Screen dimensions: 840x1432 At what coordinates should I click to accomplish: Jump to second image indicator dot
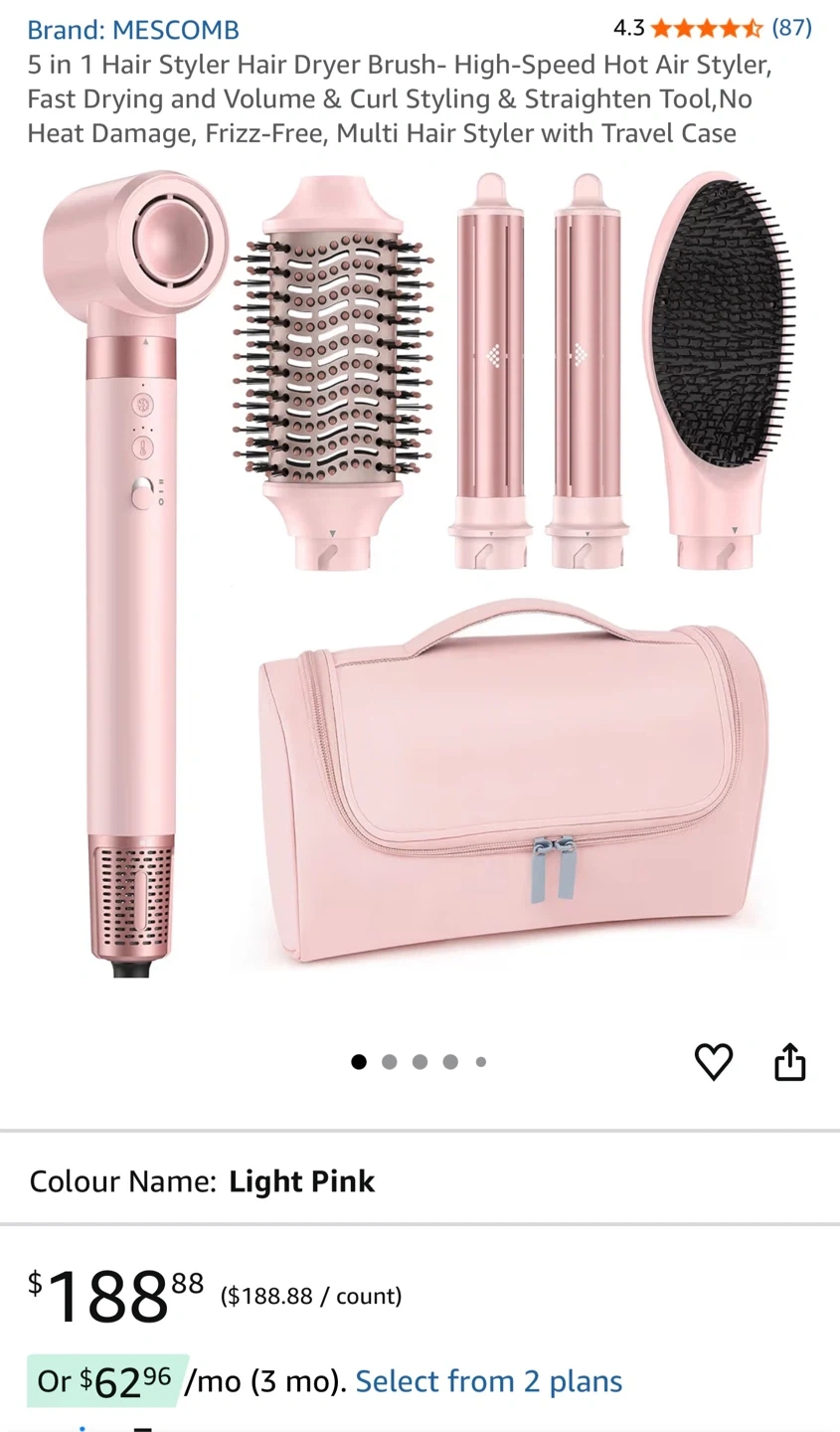click(x=390, y=1062)
